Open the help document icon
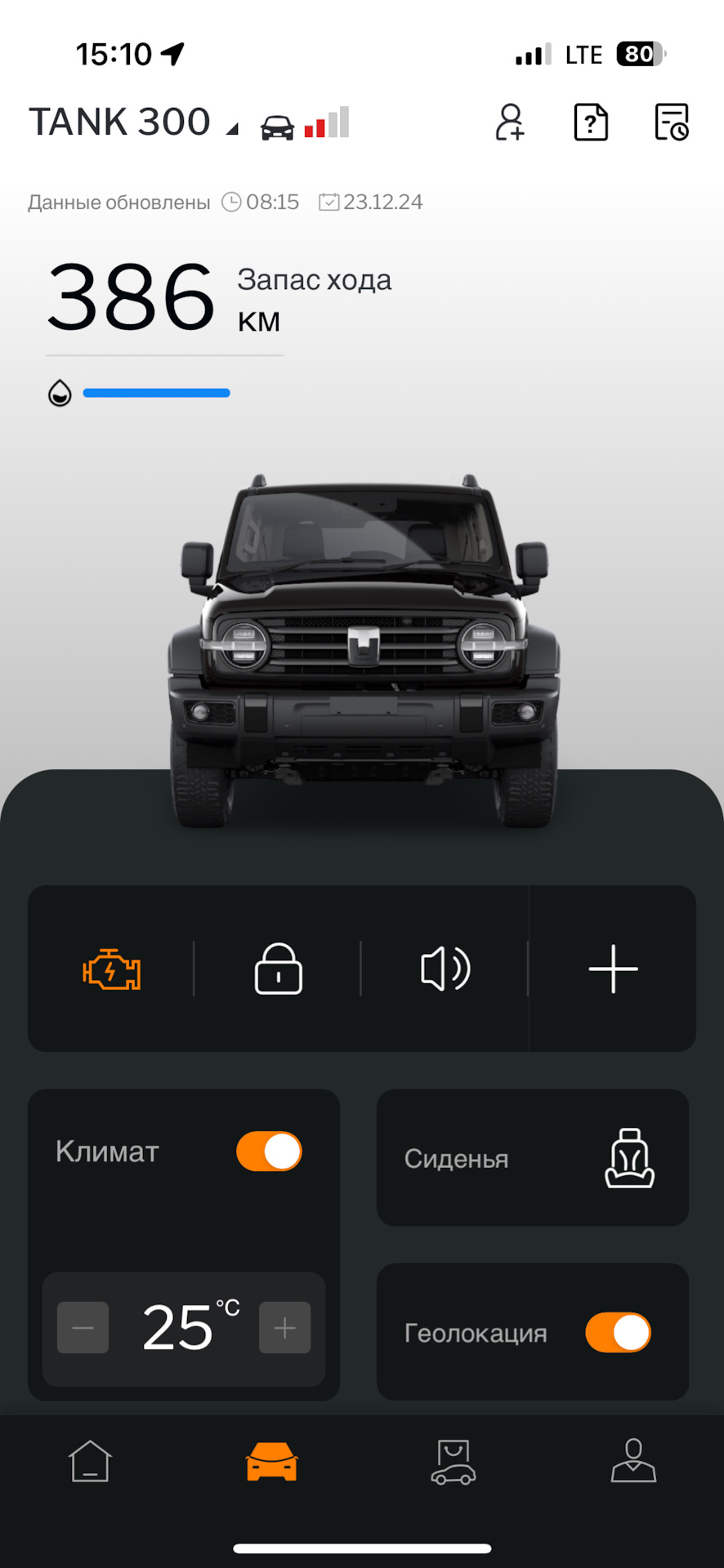 [x=591, y=122]
